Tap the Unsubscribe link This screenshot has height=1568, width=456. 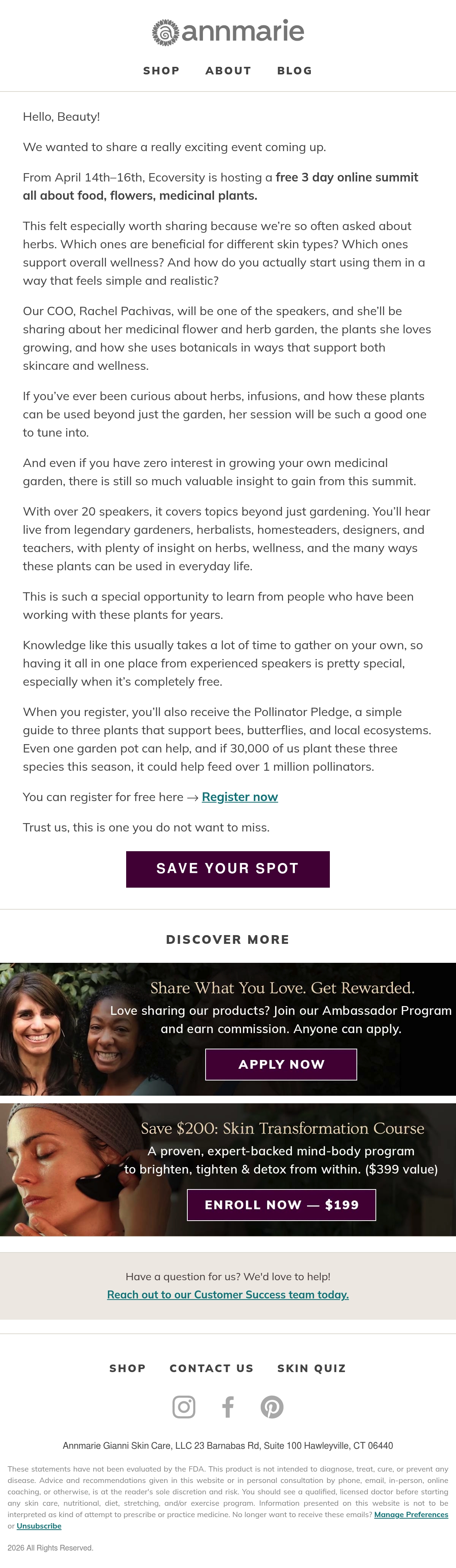[39, 1526]
